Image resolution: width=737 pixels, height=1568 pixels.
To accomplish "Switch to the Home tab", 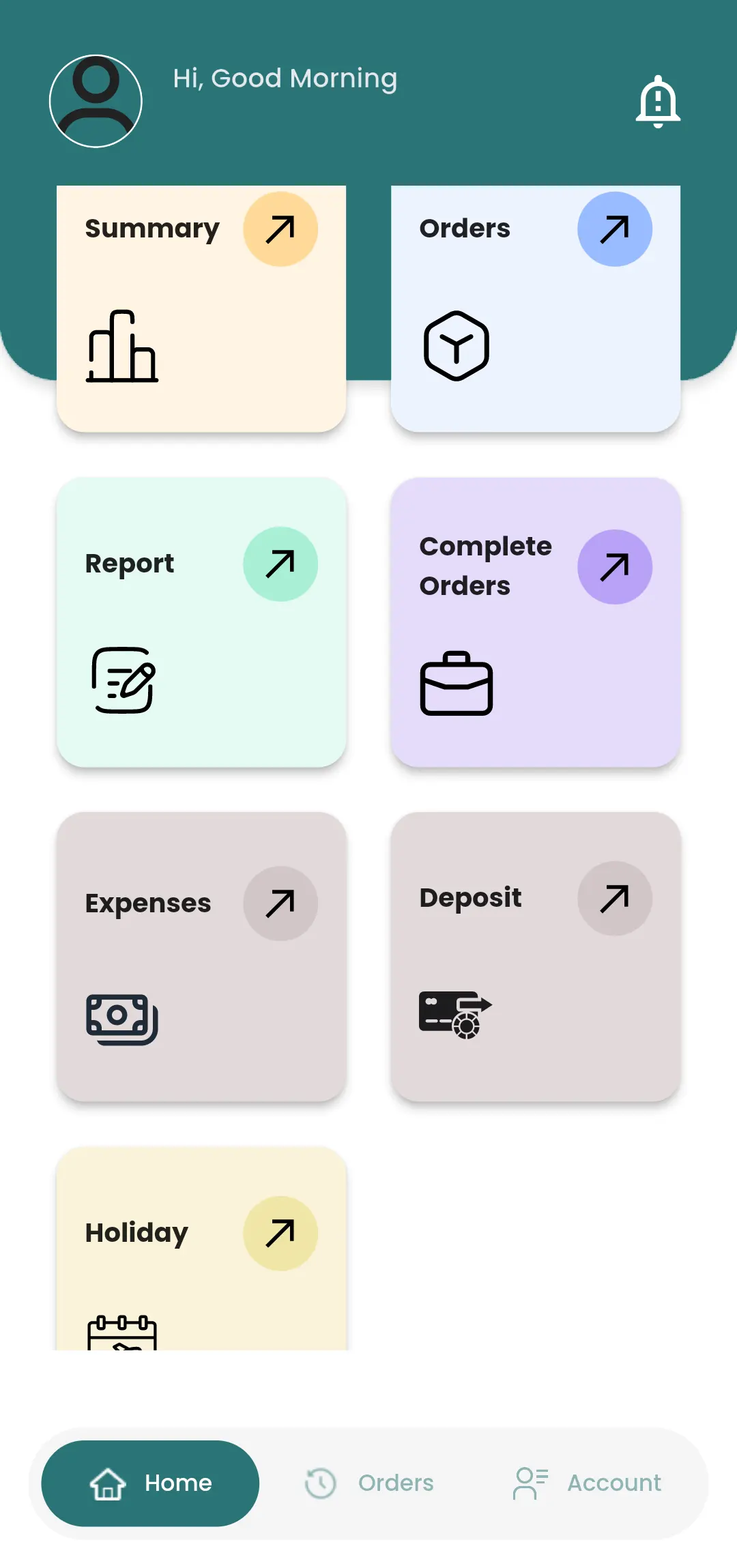I will pos(150,1483).
